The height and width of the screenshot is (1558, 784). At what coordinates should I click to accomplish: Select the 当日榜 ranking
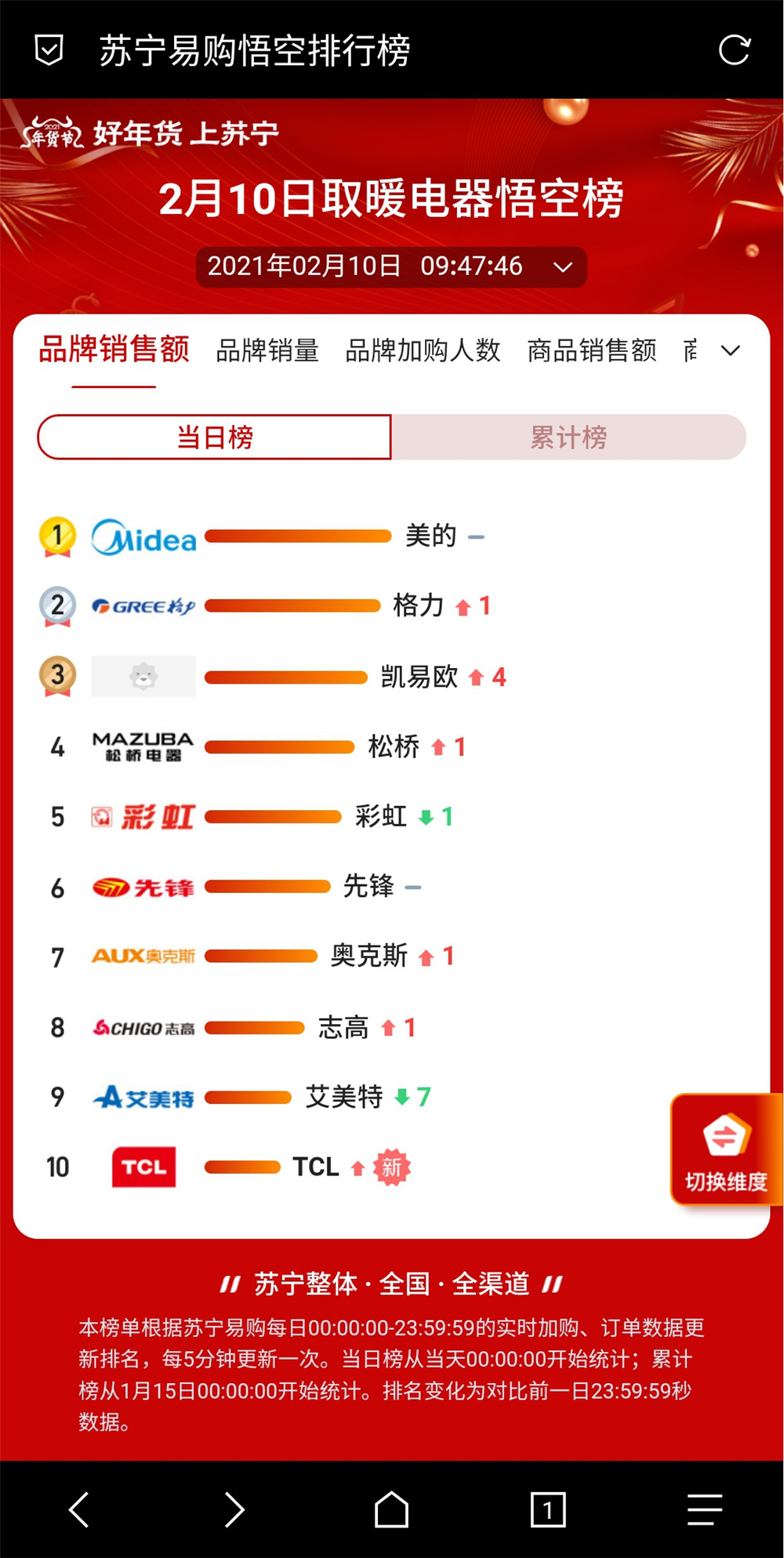pyautogui.click(x=214, y=437)
